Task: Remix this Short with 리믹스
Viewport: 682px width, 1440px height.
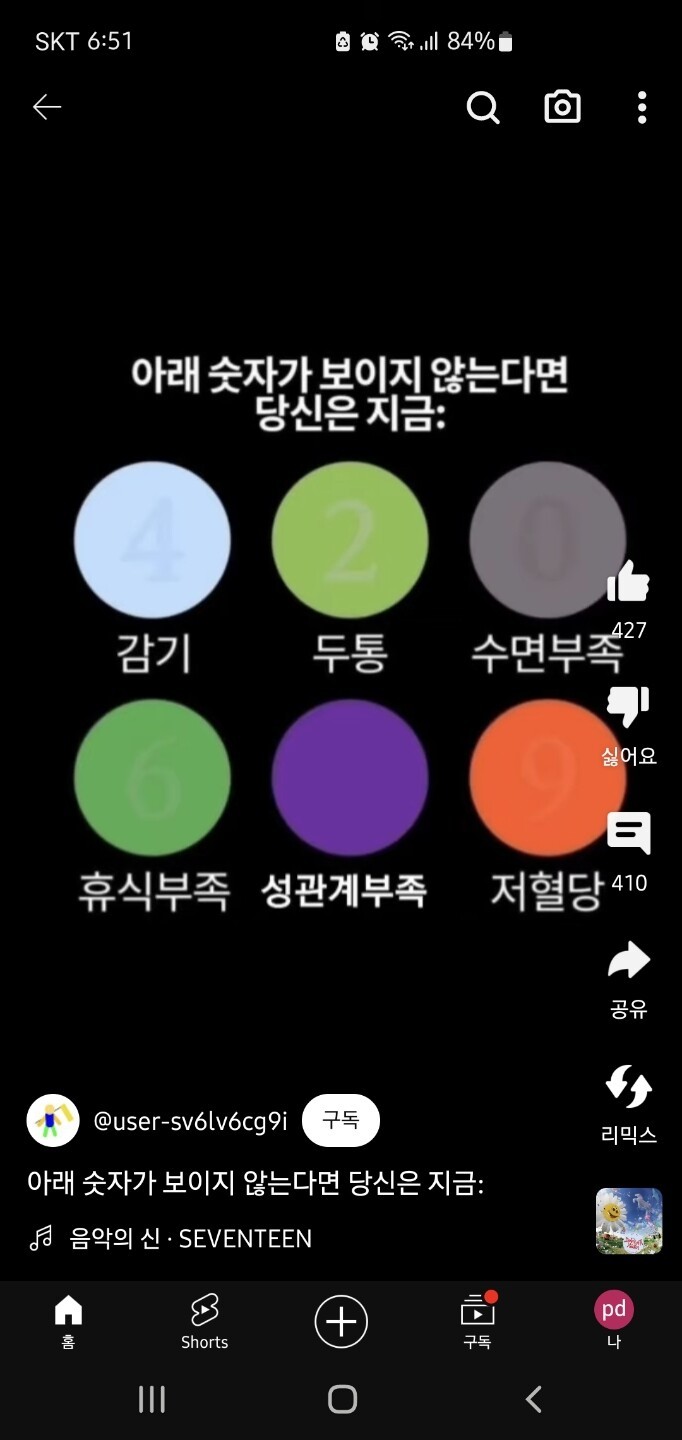Action: 629,1088
